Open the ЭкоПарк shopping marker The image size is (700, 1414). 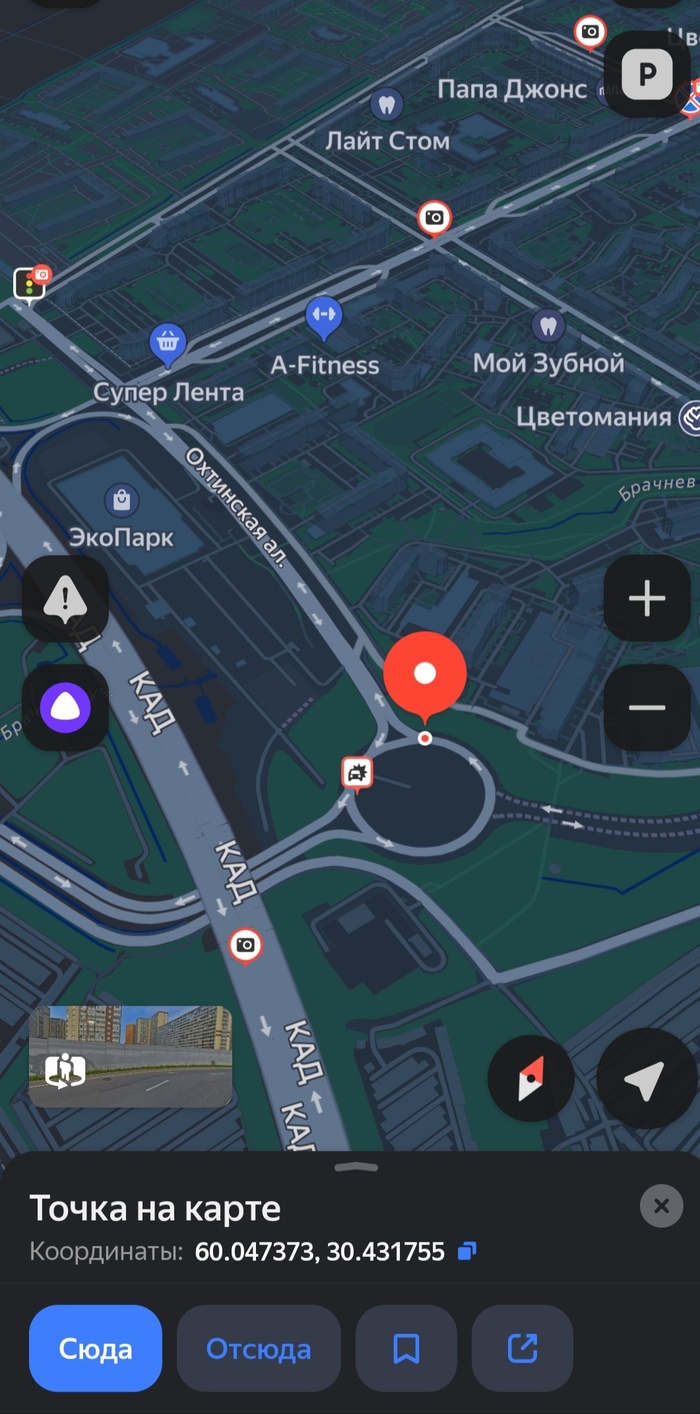(x=122, y=498)
